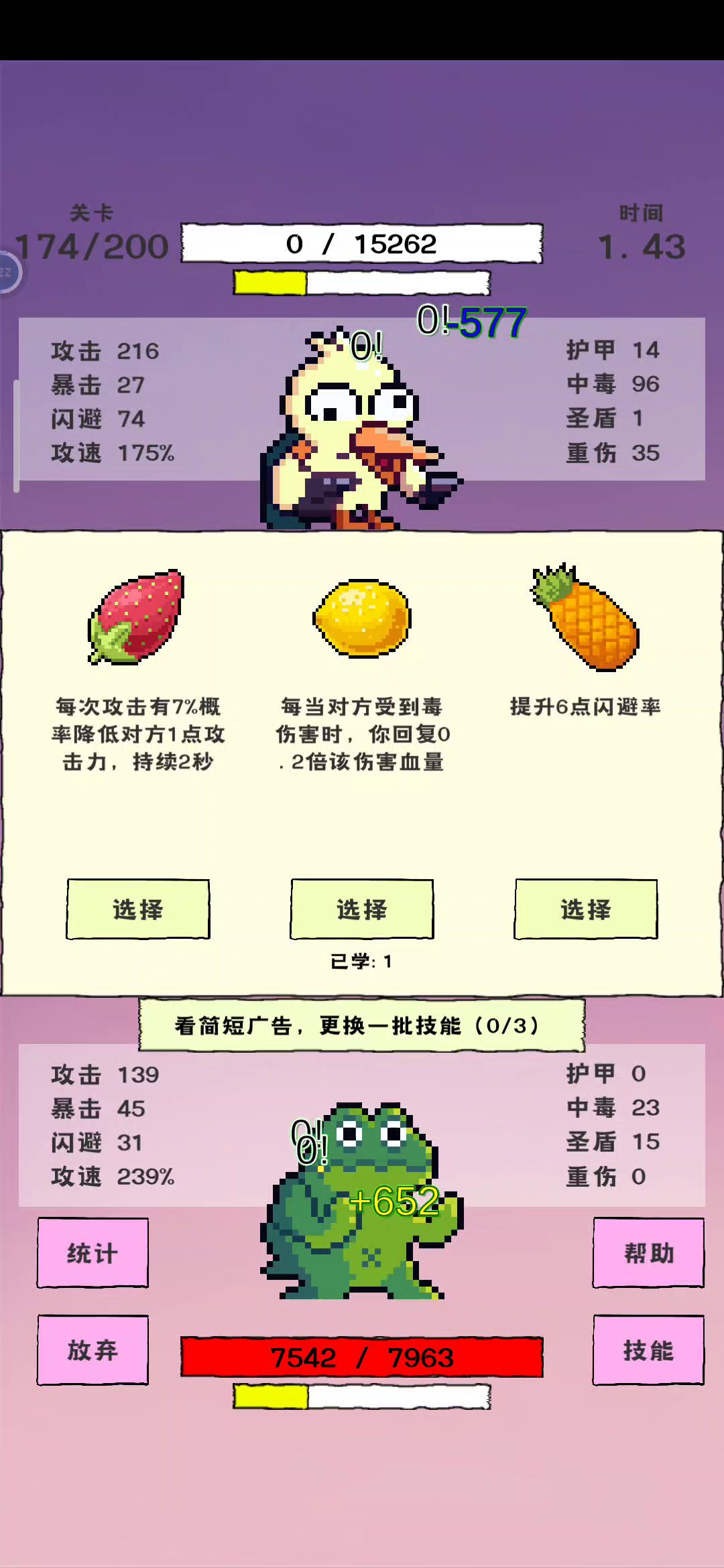Image resolution: width=724 pixels, height=1568 pixels.
Task: Tap 放弃 to give up the battle
Action: click(x=93, y=1350)
